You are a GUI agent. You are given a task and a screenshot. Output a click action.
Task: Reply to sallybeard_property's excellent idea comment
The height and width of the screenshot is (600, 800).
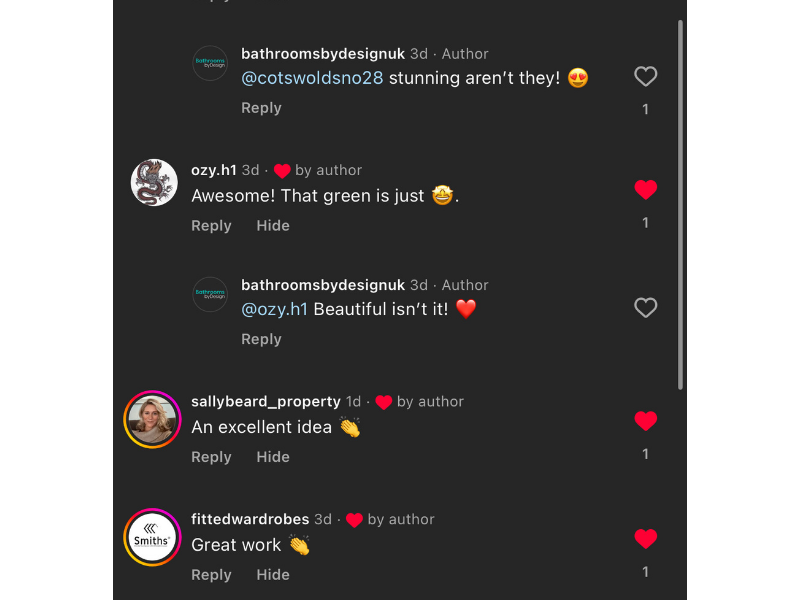click(211, 457)
